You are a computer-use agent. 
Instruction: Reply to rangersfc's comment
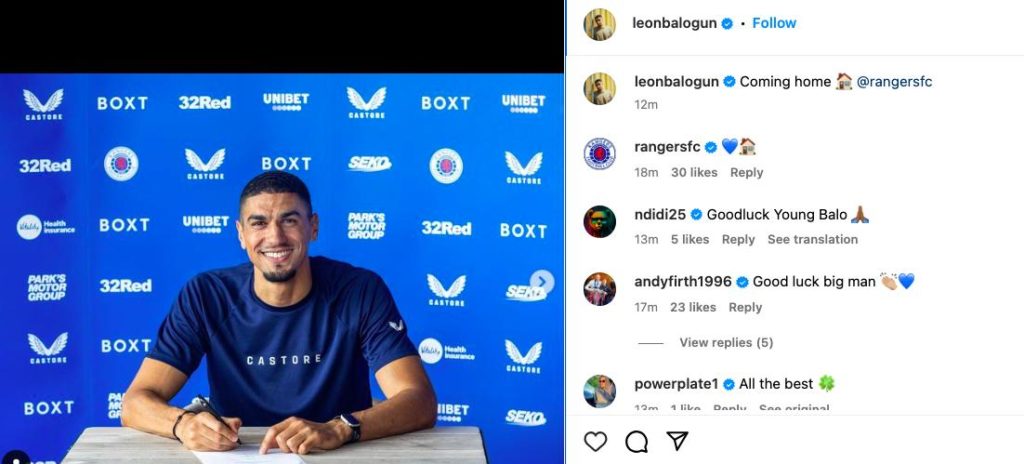pyautogui.click(x=746, y=172)
